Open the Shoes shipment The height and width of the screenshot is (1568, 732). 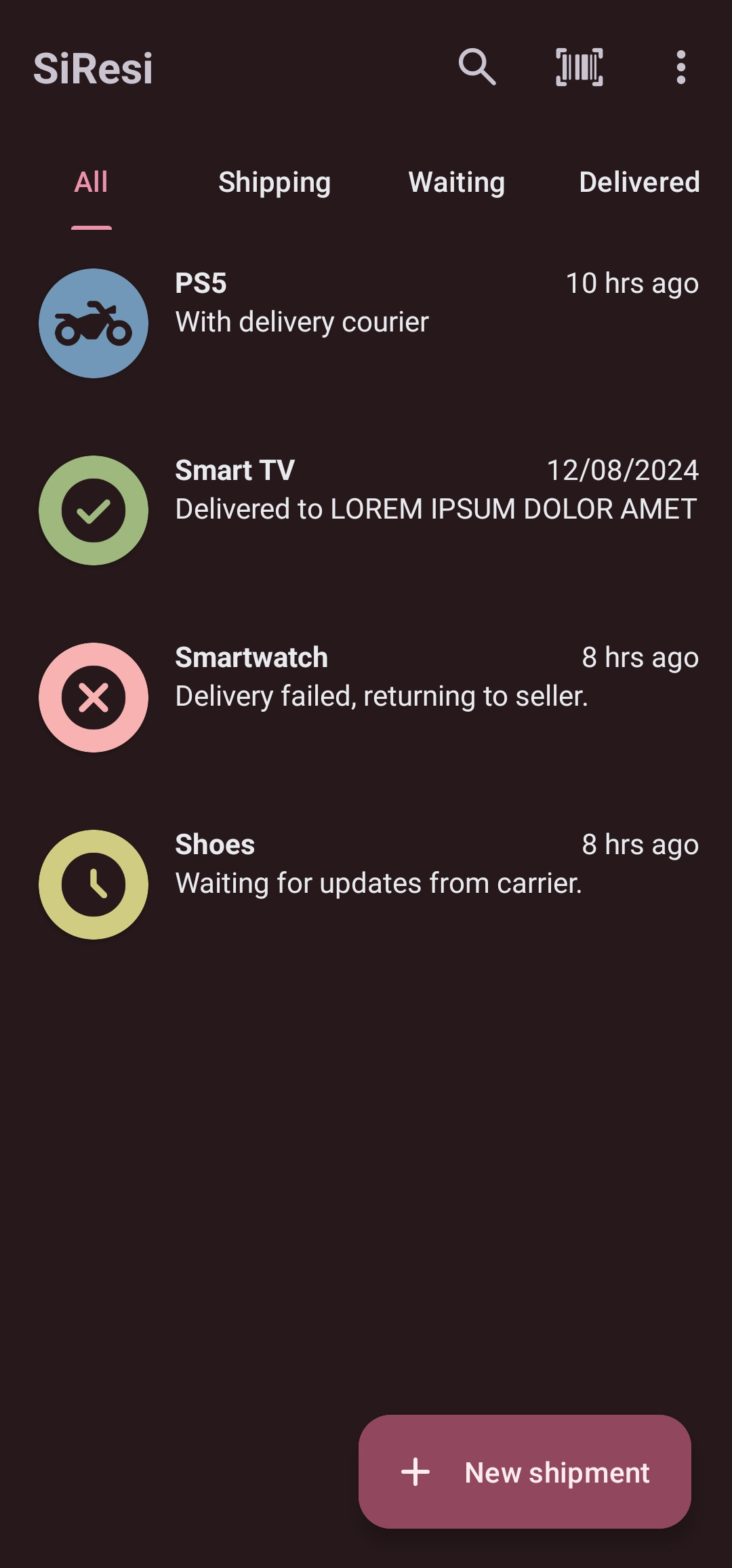pyautogui.click(x=366, y=884)
